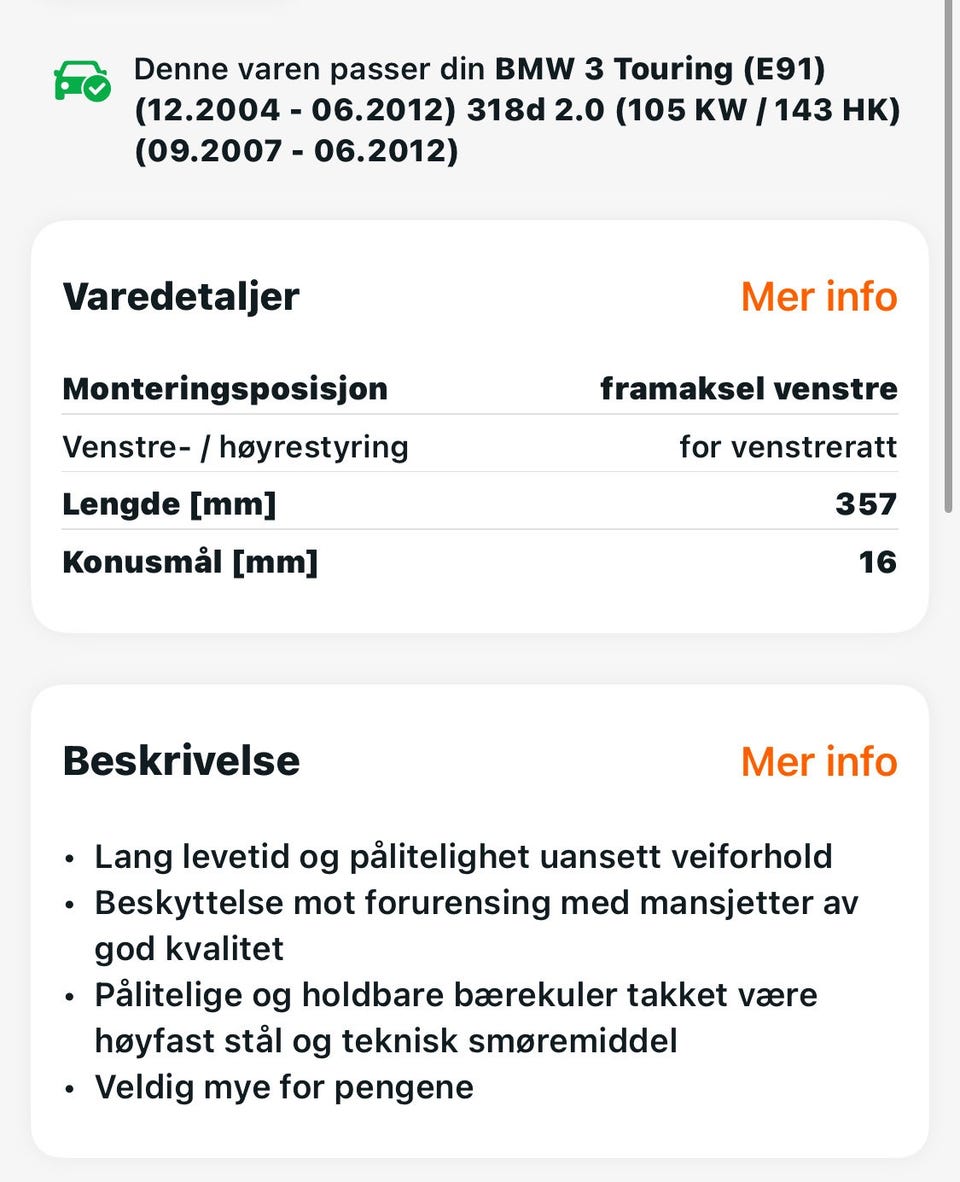Viewport: 960px width, 1182px height.
Task: Click the Beskrivelse section heading
Action: (181, 761)
